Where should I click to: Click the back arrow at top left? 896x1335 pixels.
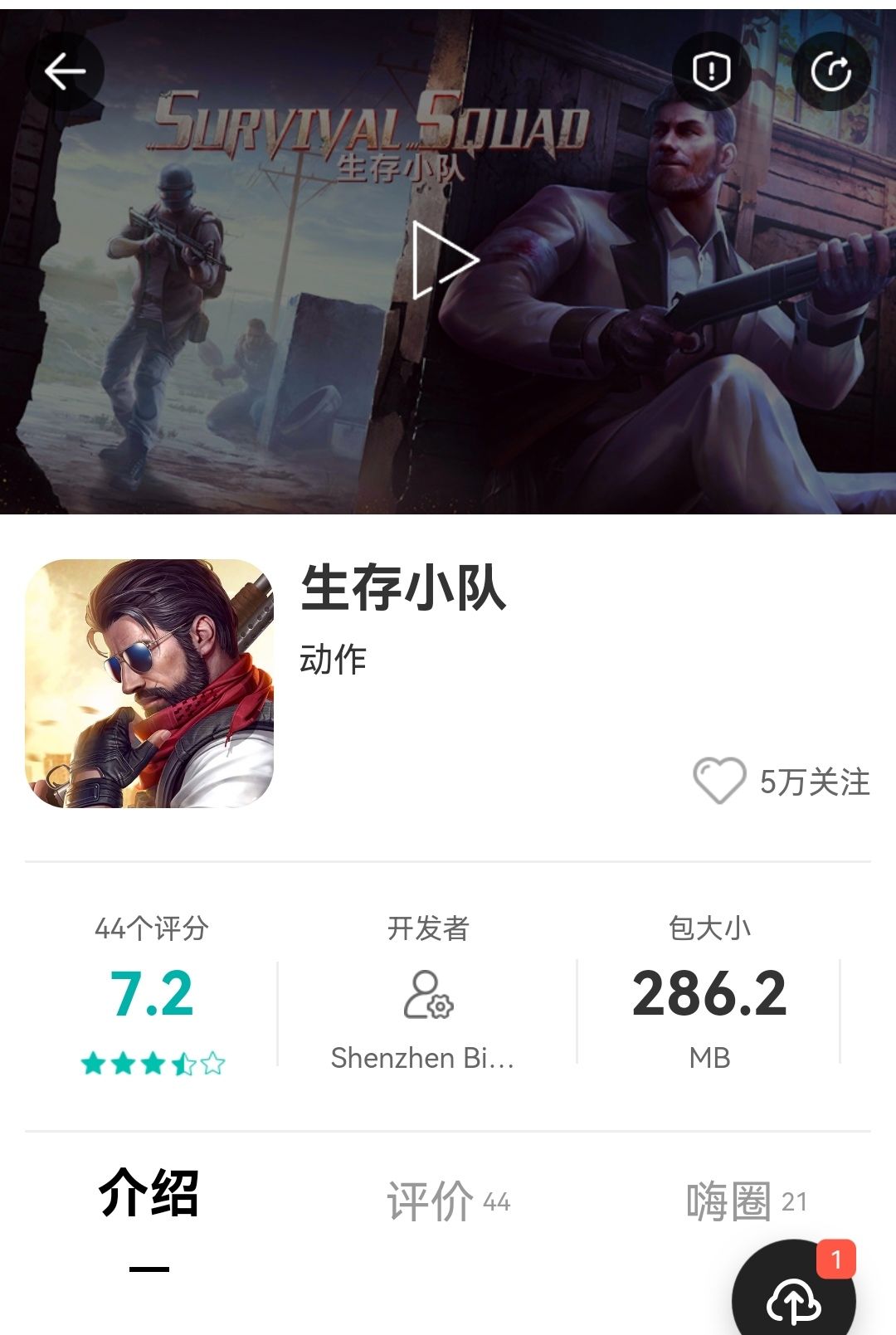tap(66, 71)
